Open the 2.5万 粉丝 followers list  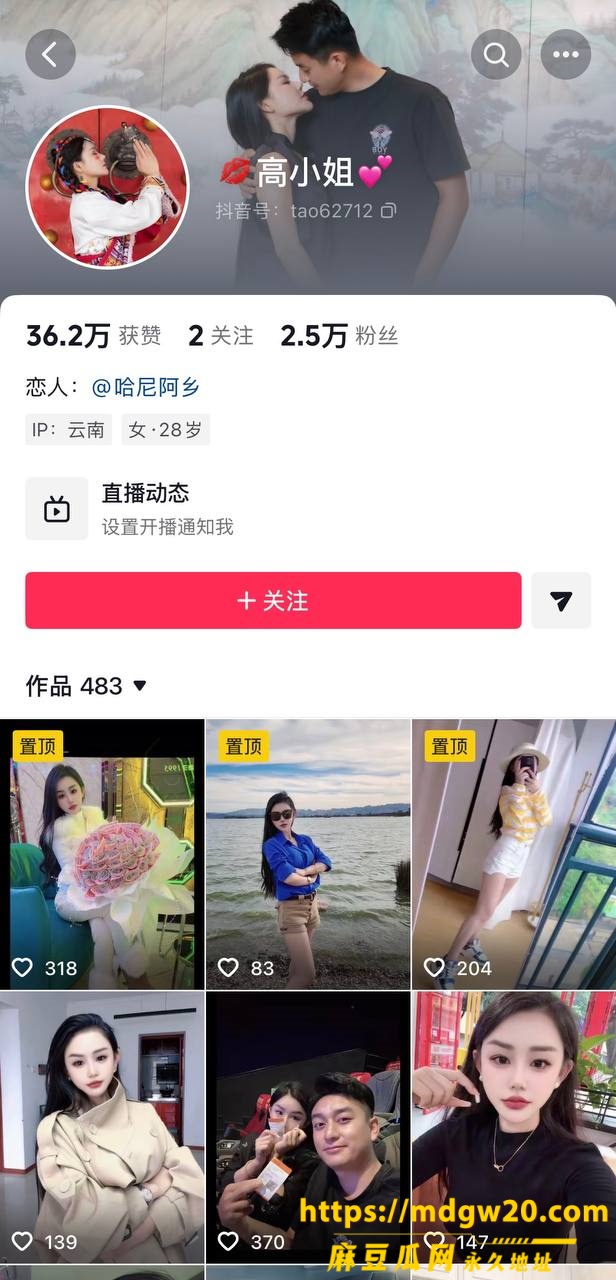(339, 336)
